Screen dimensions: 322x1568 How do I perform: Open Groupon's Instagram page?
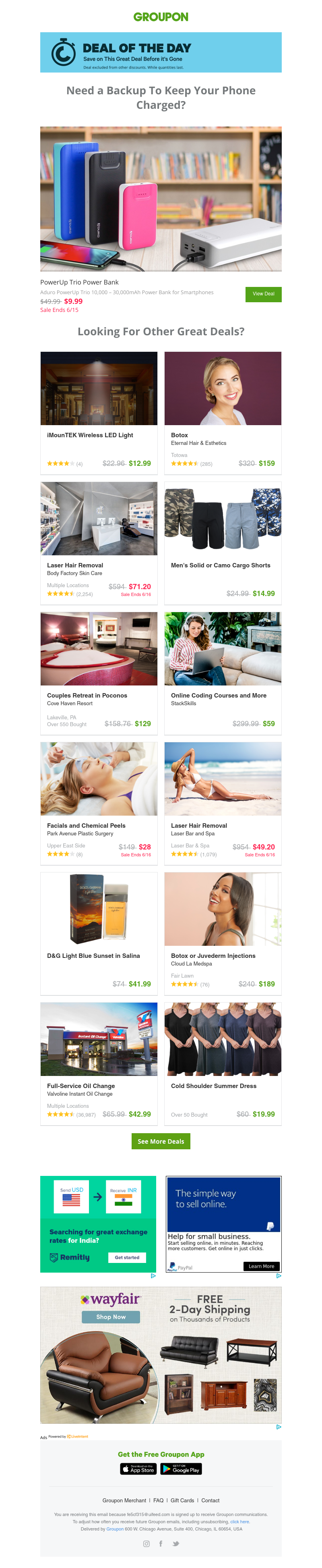click(x=146, y=1544)
